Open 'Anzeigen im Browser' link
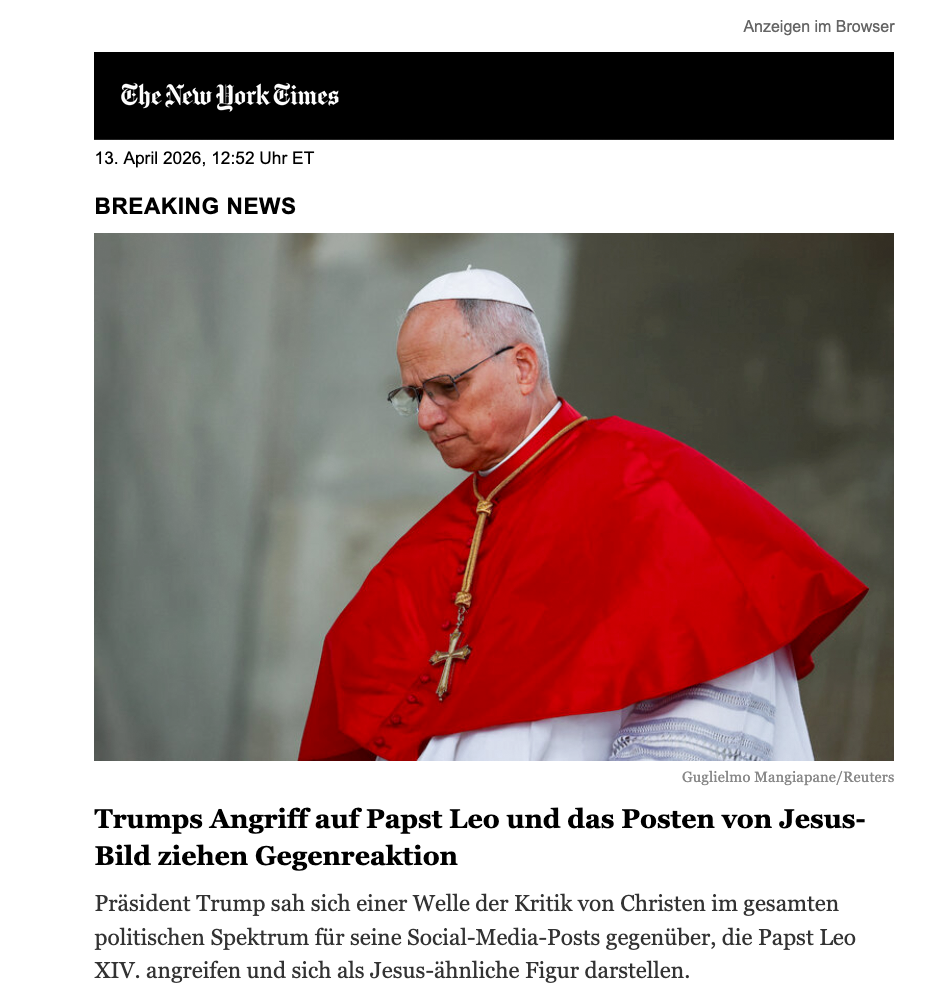This screenshot has width=942, height=1006. (x=818, y=27)
